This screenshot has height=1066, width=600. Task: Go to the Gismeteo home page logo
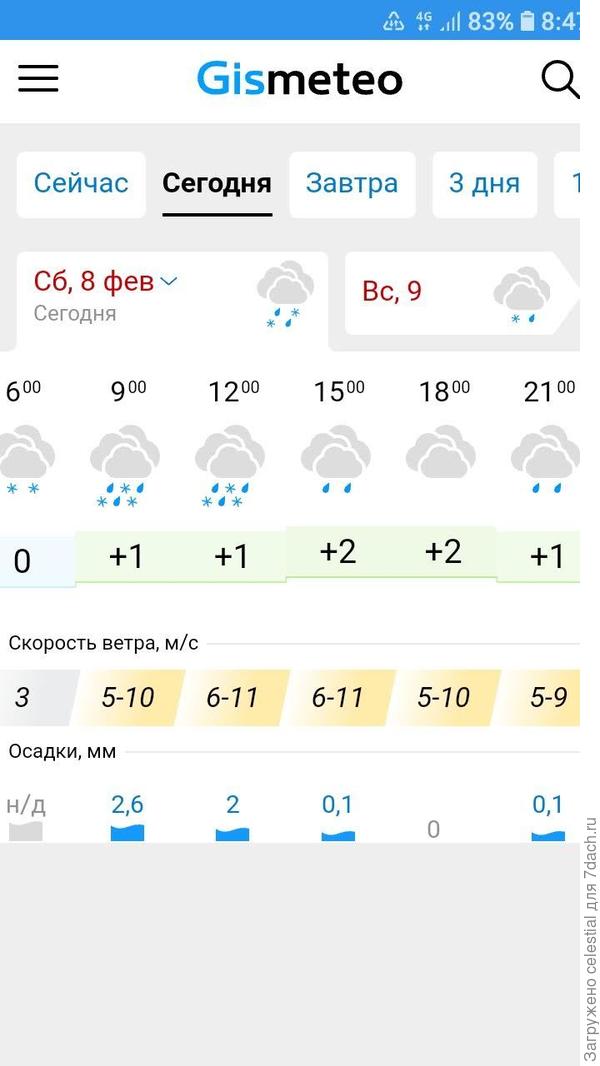[x=300, y=79]
